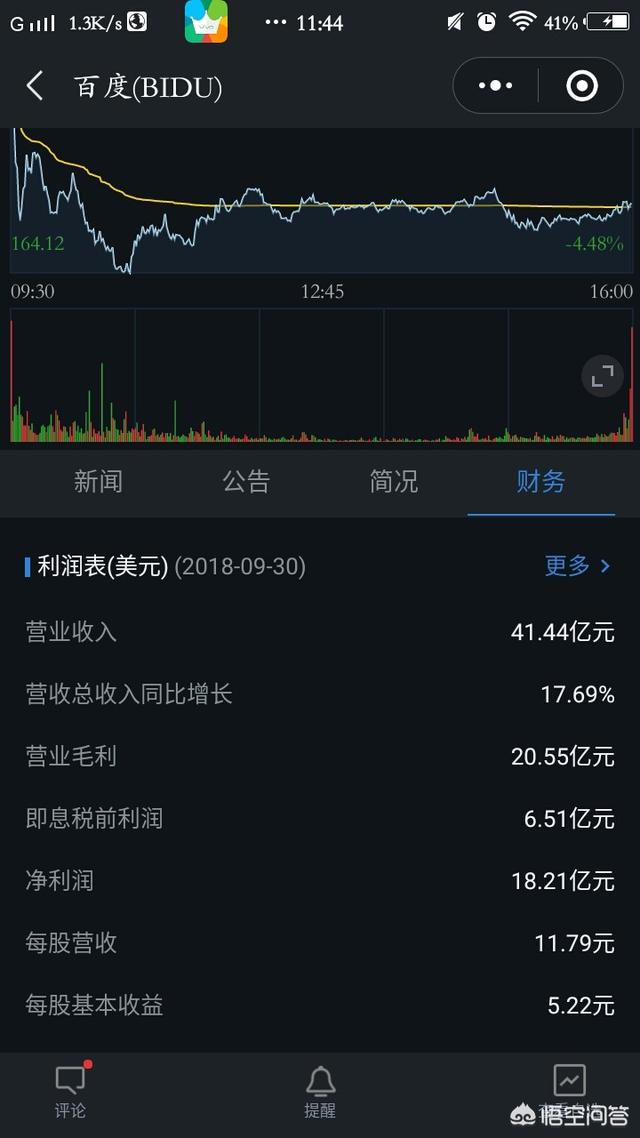Switch to the 公告 tab
The width and height of the screenshot is (640, 1138).
click(246, 481)
